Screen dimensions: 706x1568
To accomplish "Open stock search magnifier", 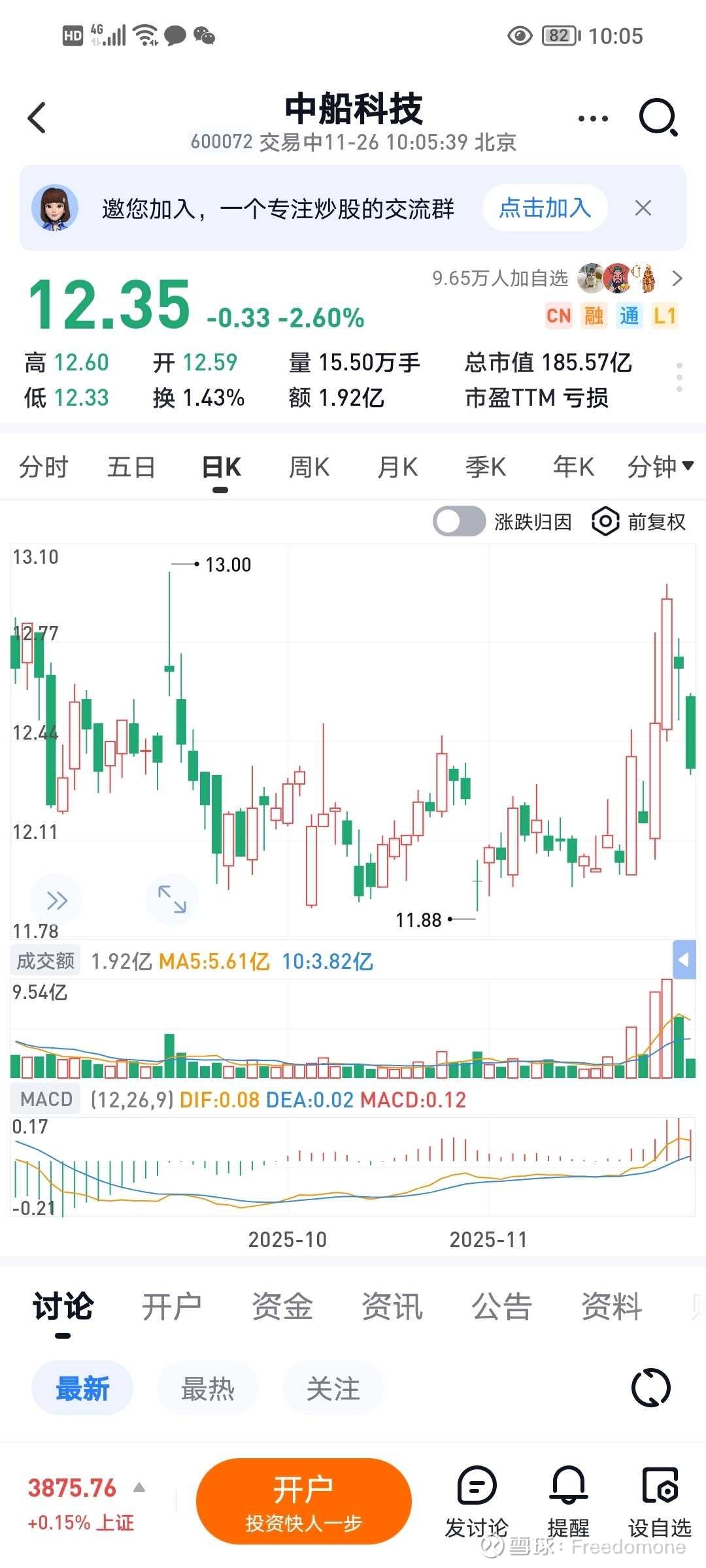I will pyautogui.click(x=658, y=118).
